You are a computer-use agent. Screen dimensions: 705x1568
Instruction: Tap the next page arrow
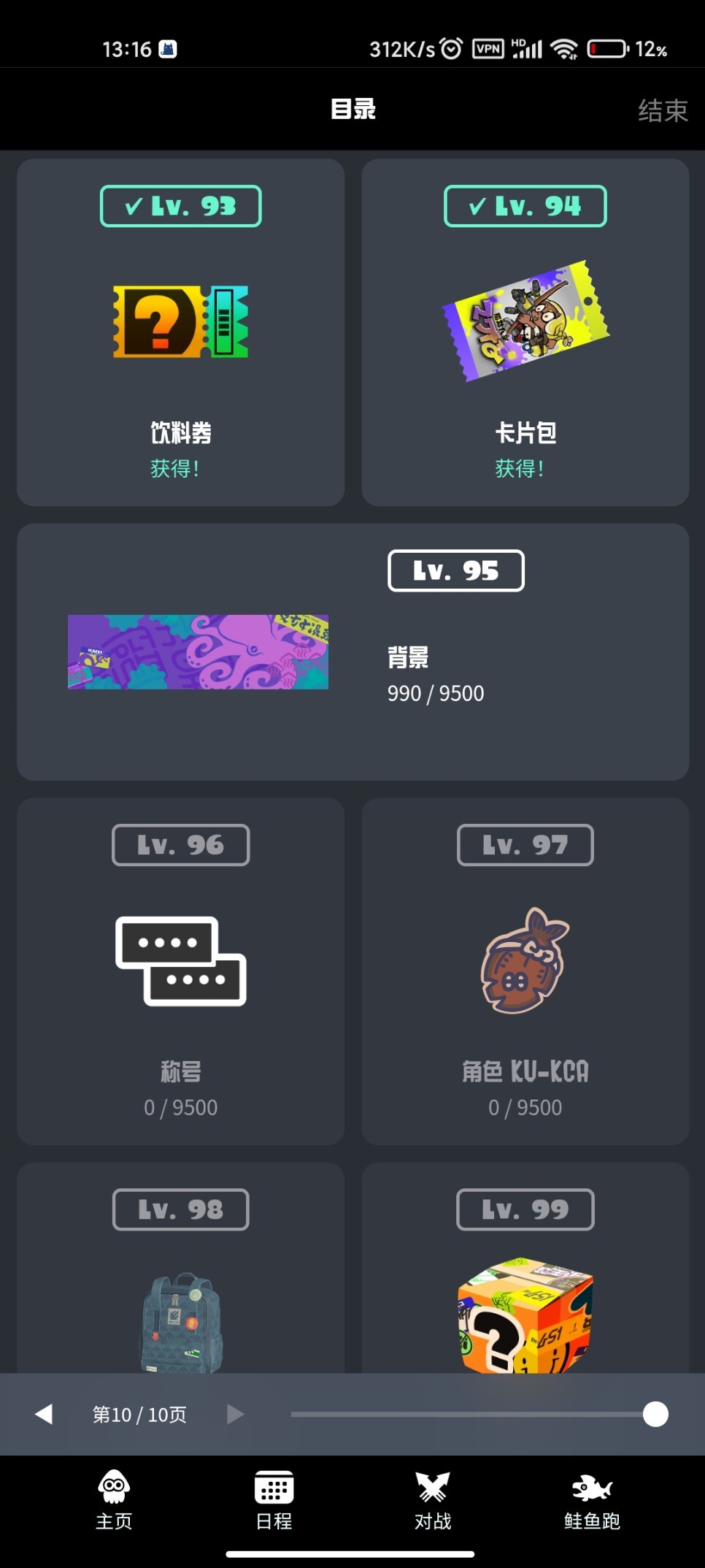[235, 1415]
